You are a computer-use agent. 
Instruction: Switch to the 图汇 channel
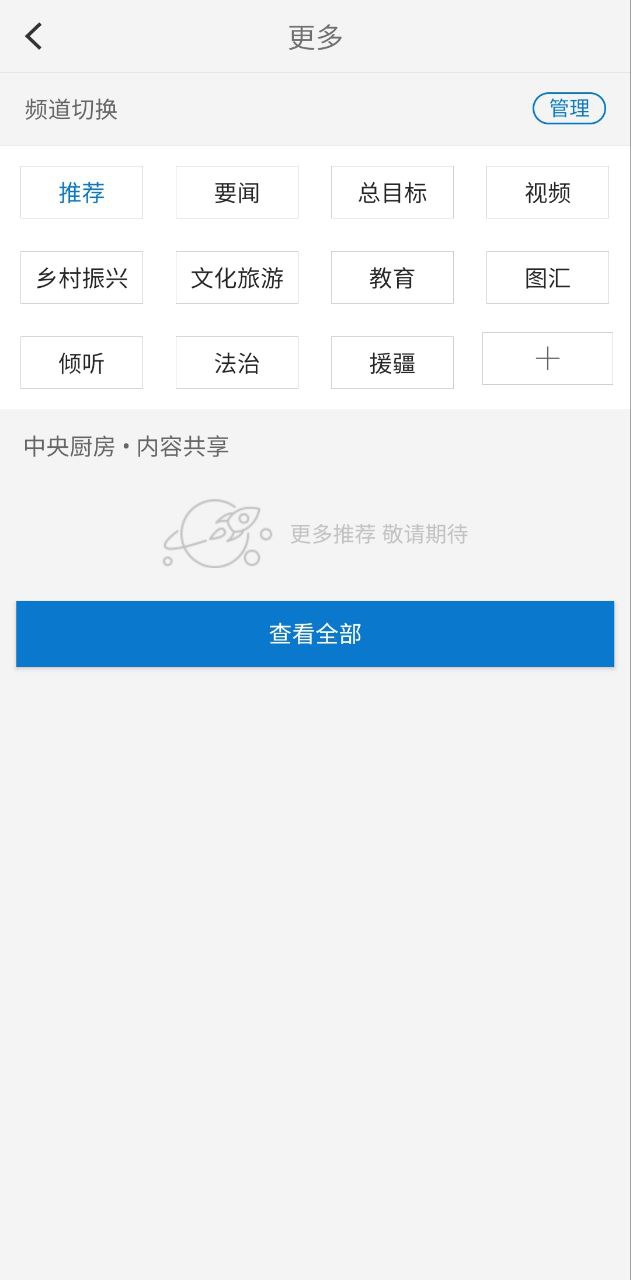point(547,278)
